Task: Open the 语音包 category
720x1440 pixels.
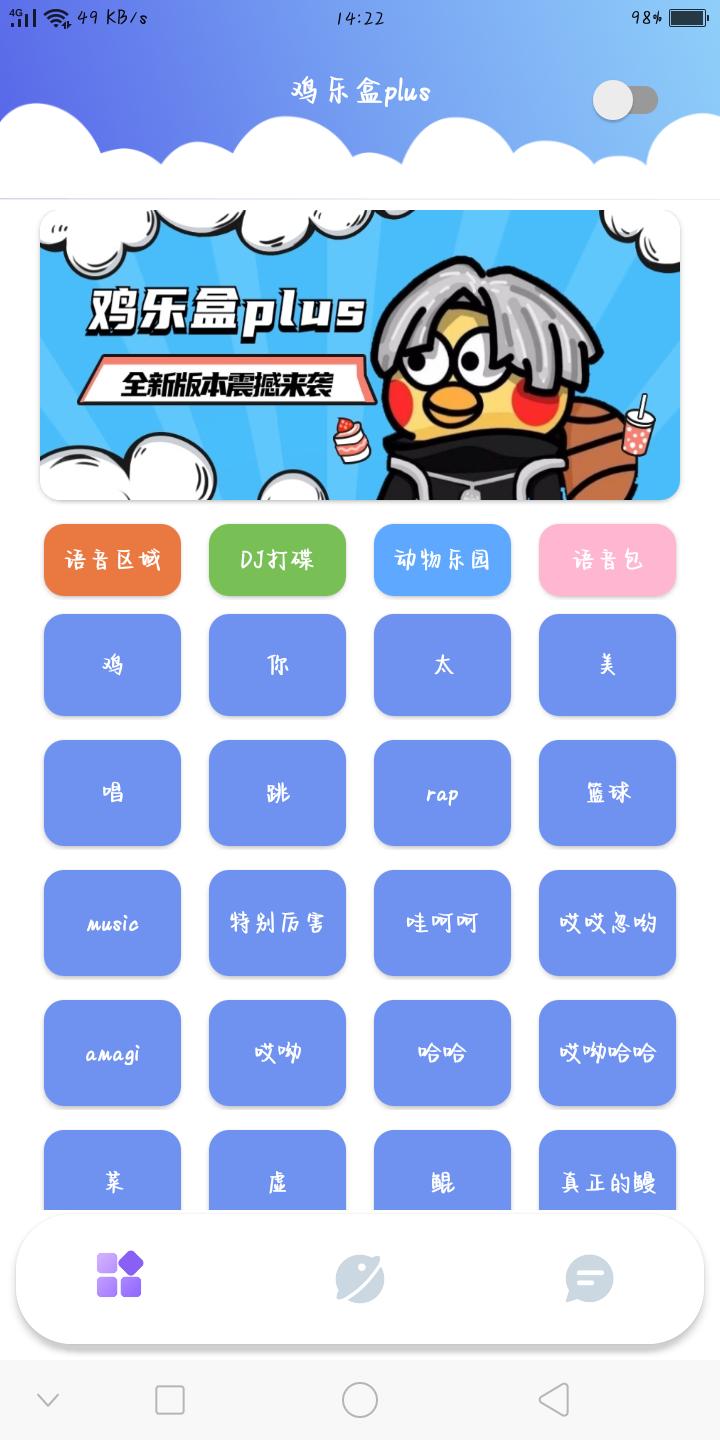Action: 607,560
